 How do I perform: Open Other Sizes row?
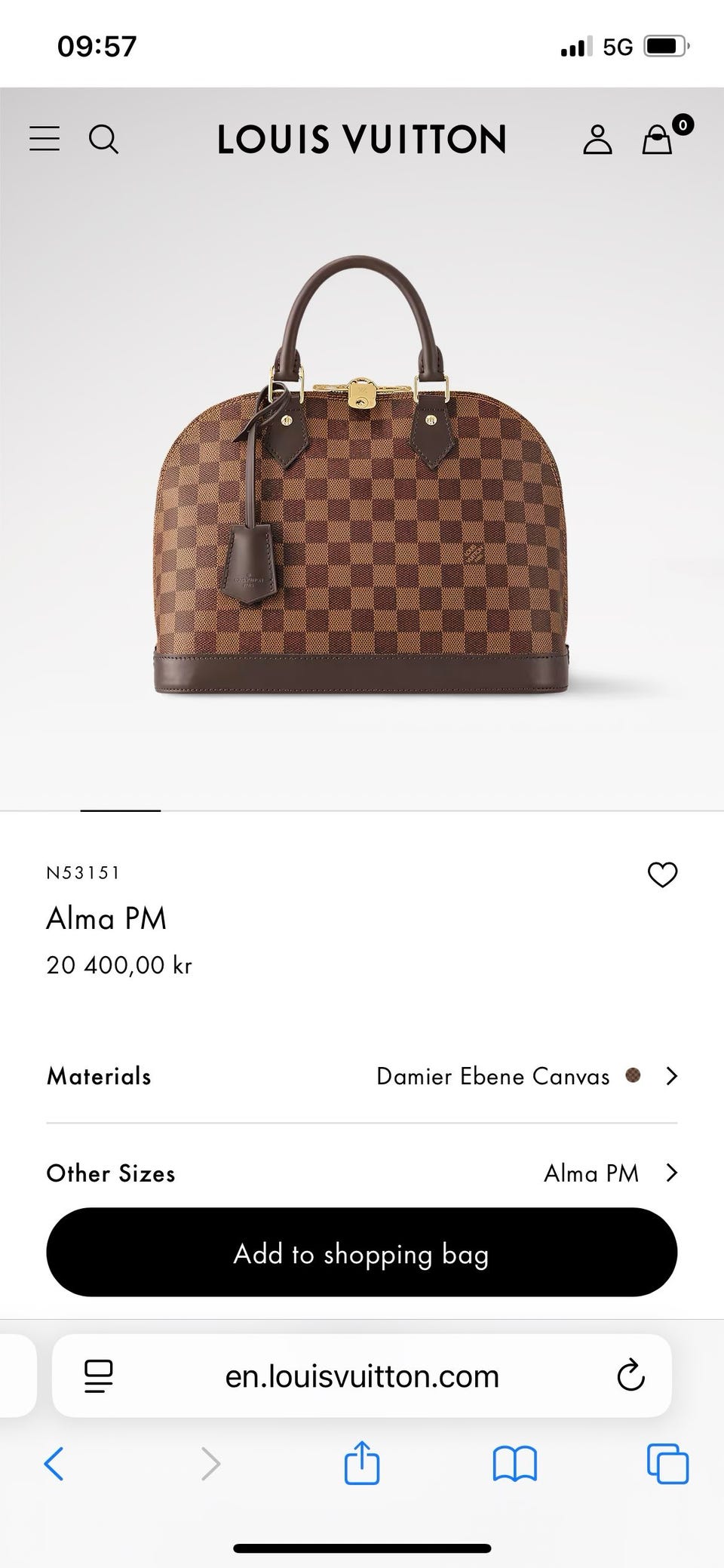click(x=362, y=1173)
